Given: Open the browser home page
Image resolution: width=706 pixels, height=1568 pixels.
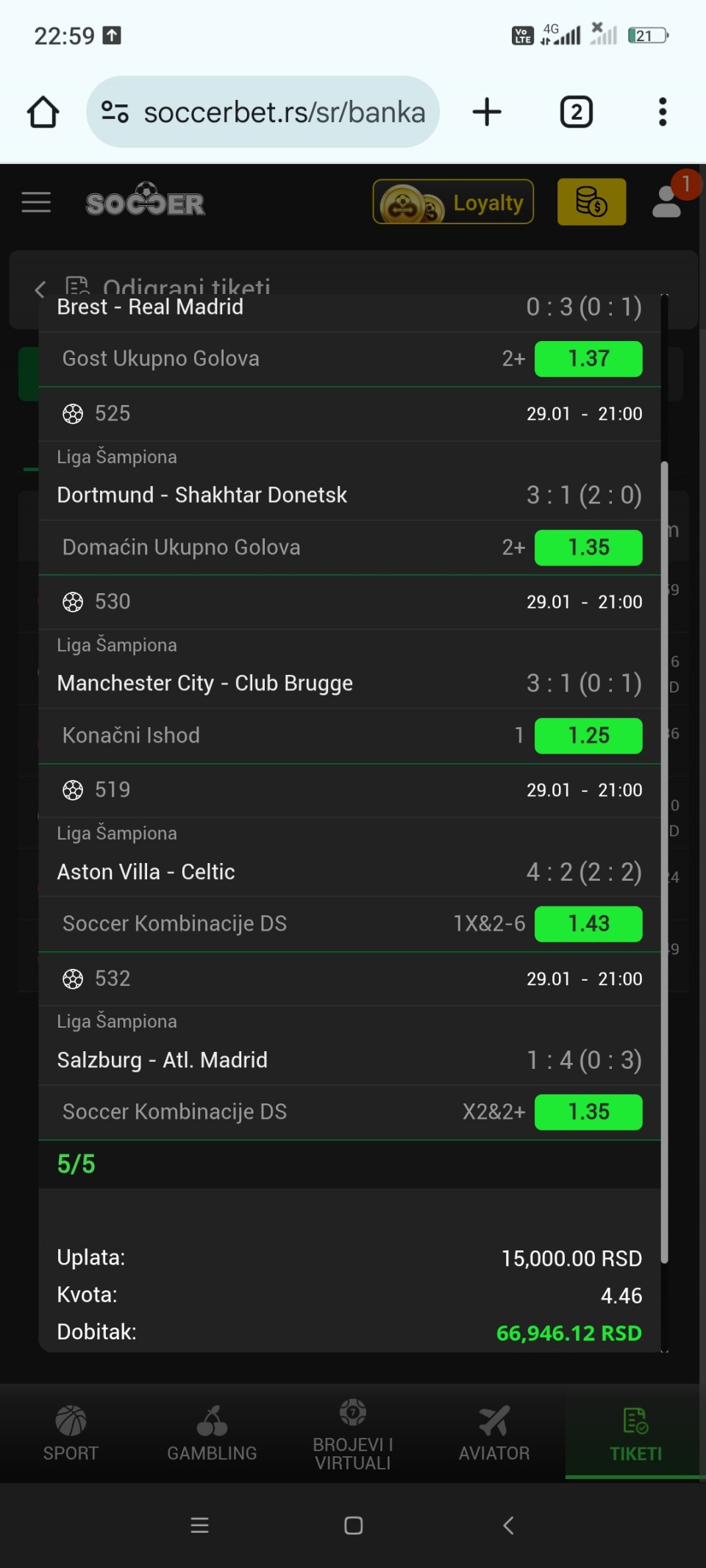Looking at the screenshot, I should 43,112.
